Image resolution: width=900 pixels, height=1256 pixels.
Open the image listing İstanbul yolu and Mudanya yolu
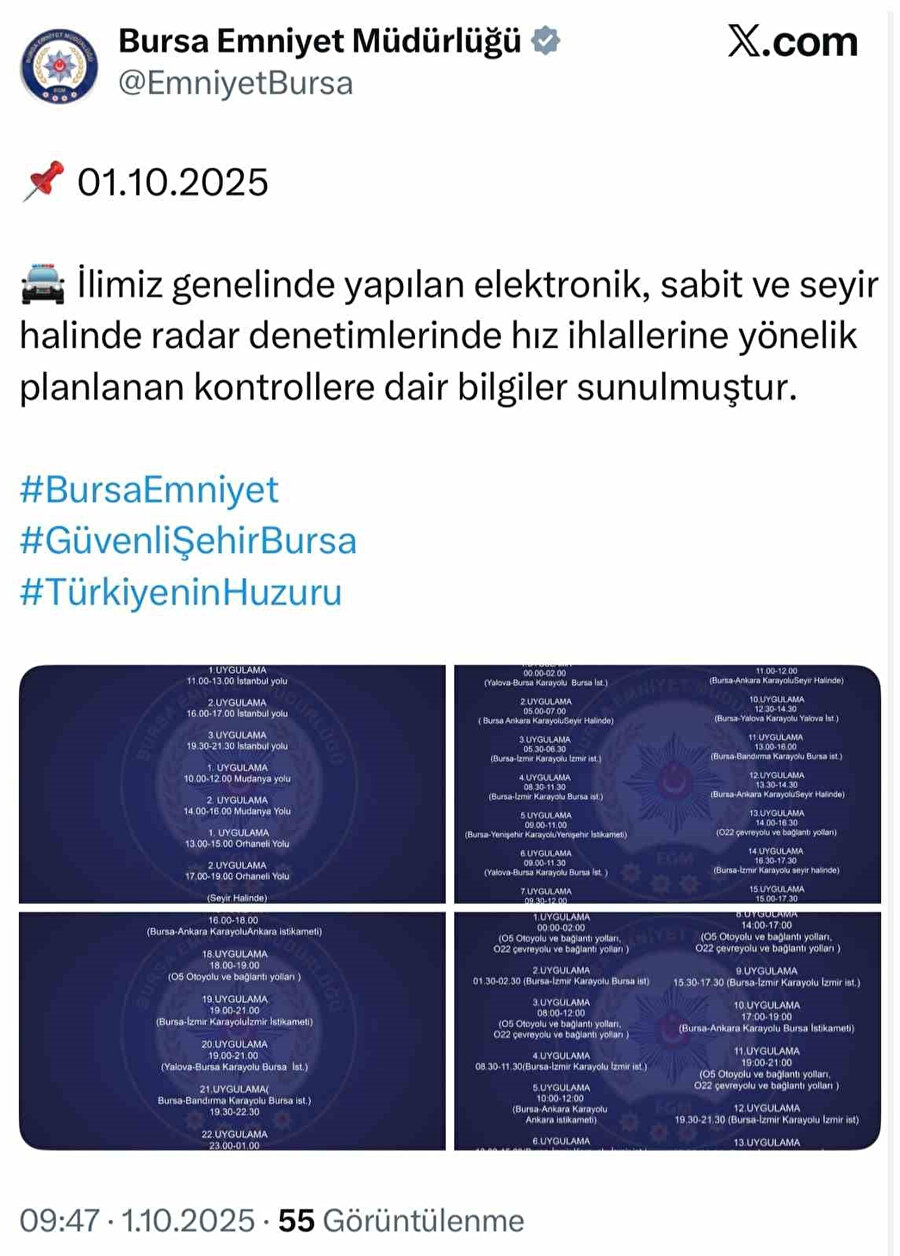(232, 784)
